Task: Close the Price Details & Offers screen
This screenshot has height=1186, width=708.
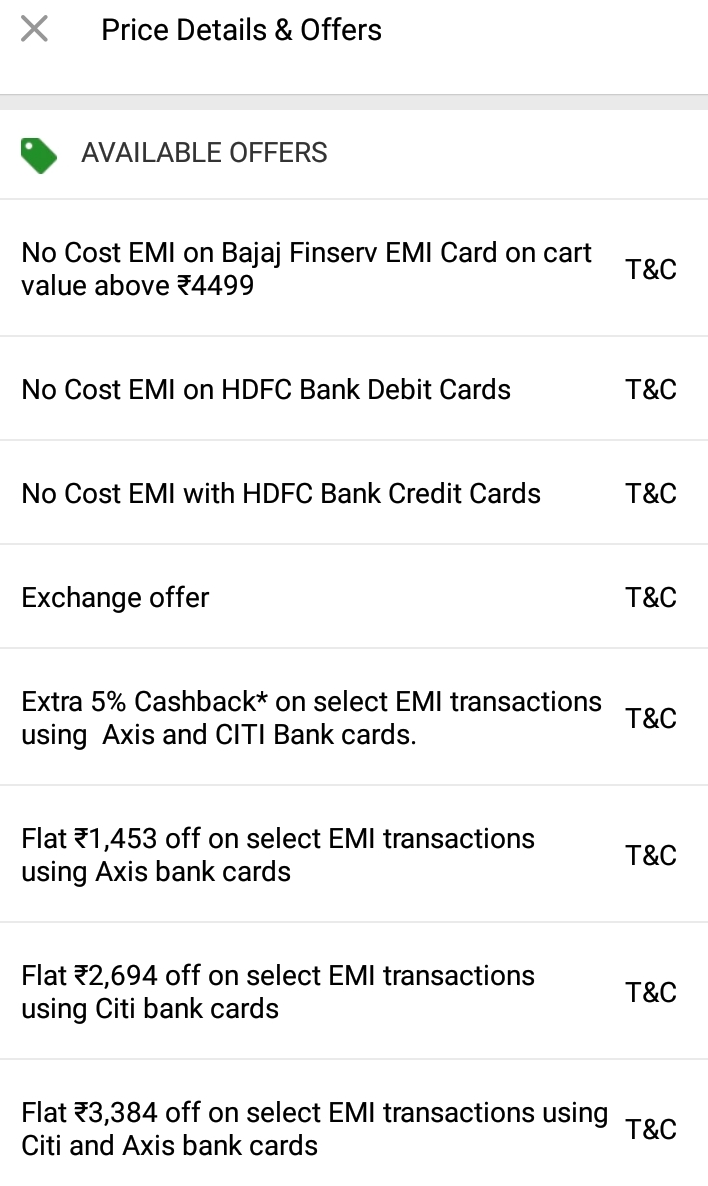Action: coord(34,30)
